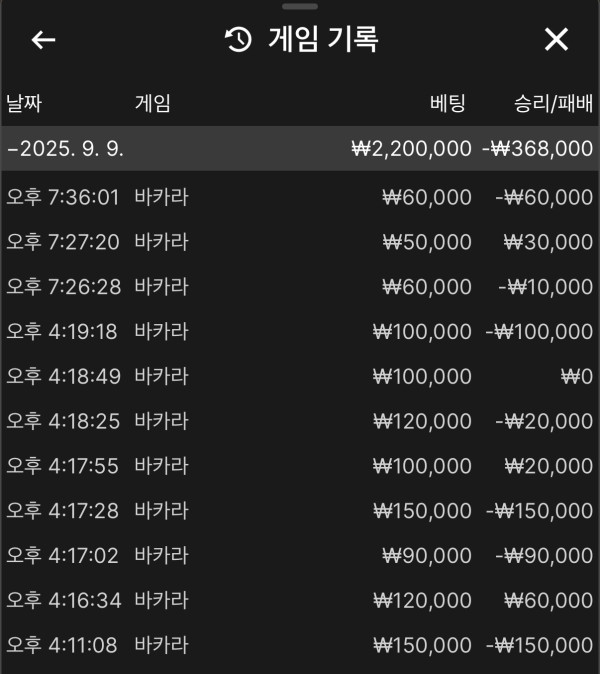Open the 오후 4:17:02 바카라 entry
The width and height of the screenshot is (600, 674).
pyautogui.click(x=299, y=555)
